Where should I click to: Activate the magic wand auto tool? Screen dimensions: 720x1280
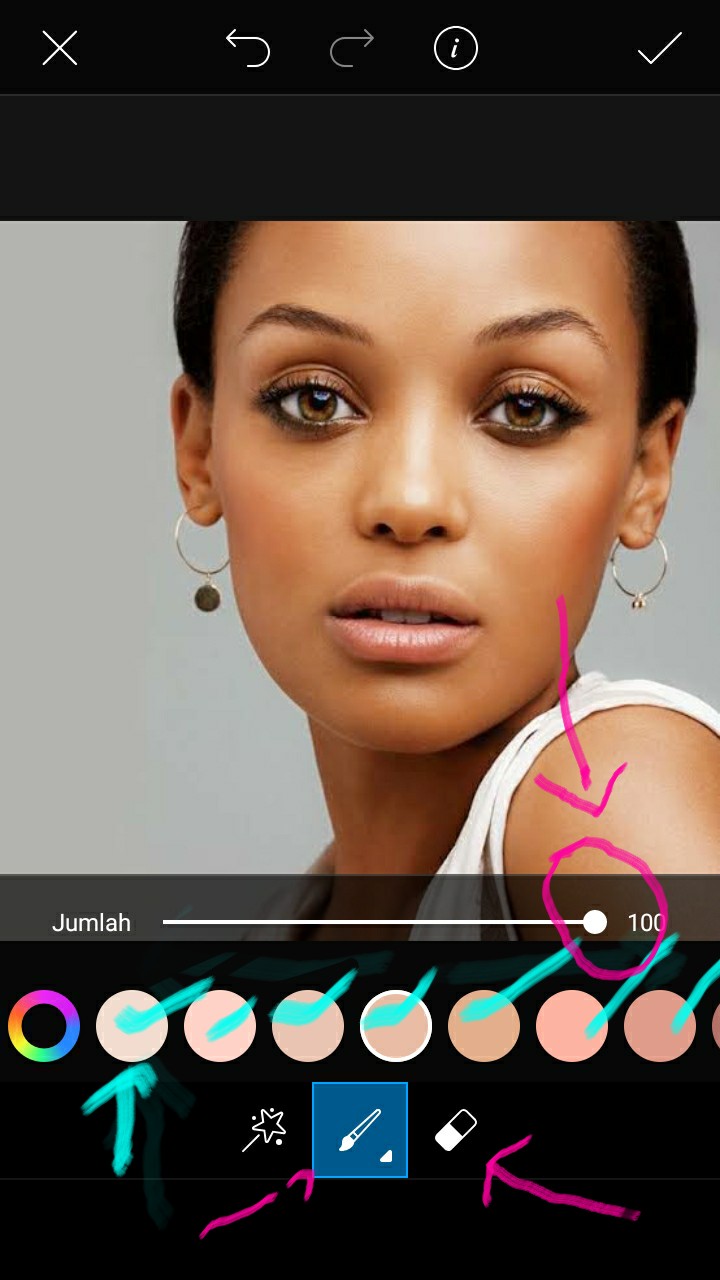coord(265,1130)
